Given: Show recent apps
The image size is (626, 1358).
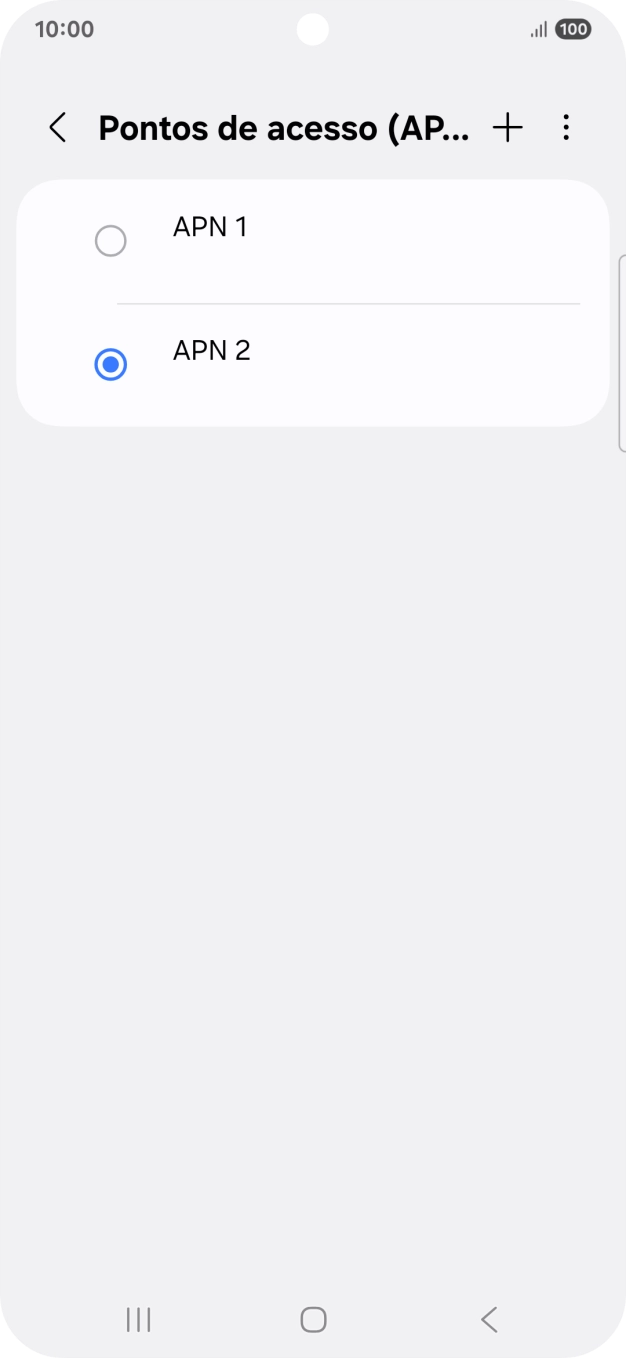Looking at the screenshot, I should coord(139,1320).
